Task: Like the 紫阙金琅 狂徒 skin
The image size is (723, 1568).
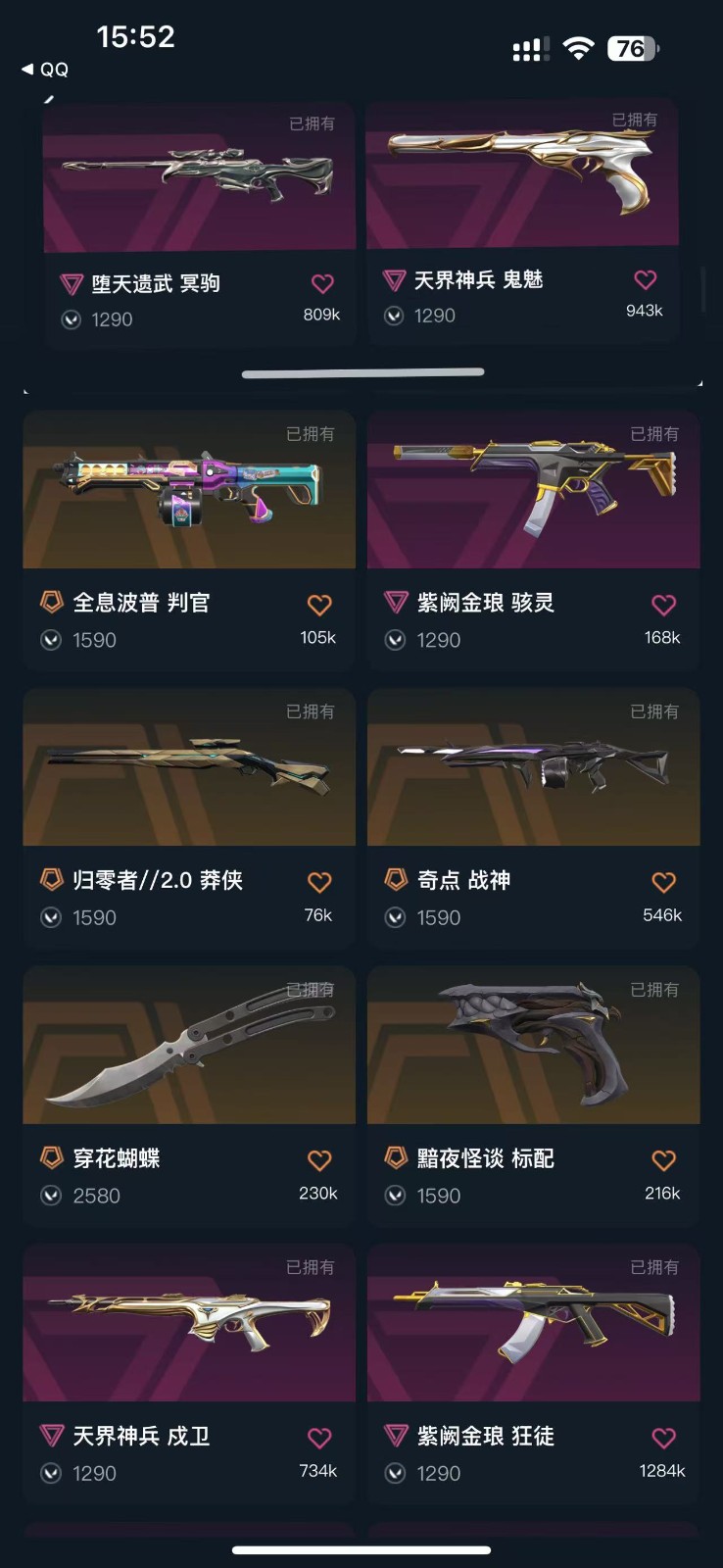Action: point(663,1438)
